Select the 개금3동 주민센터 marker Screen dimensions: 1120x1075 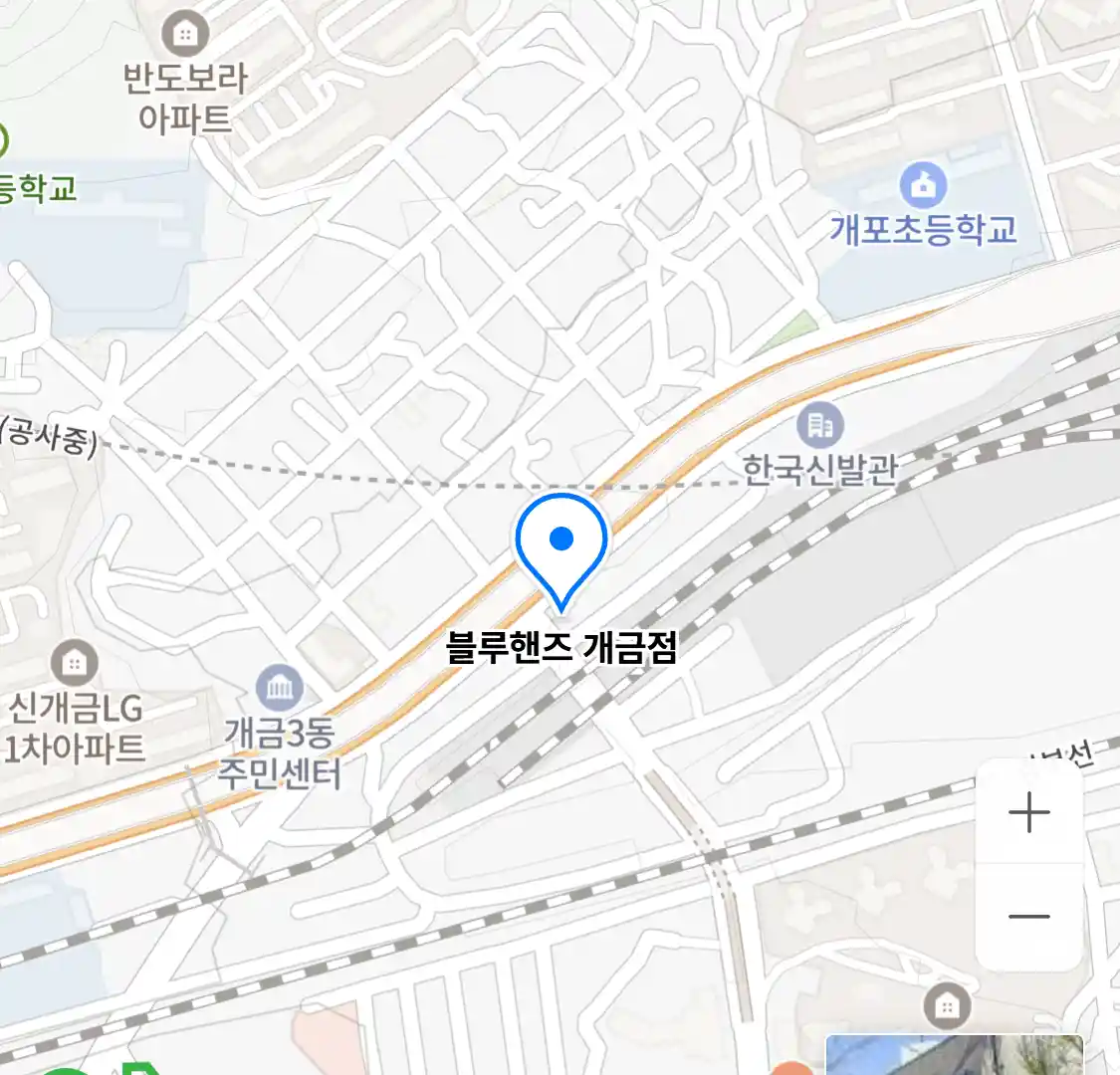click(x=280, y=688)
